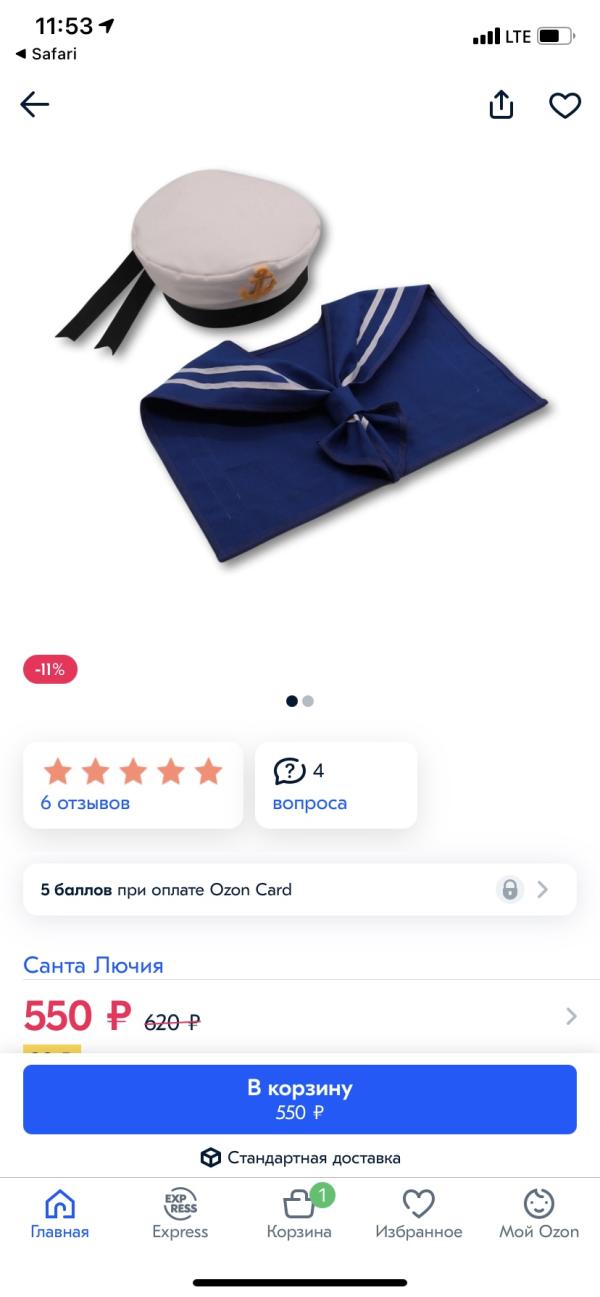600x1297 pixels.
Task: Open the Ozon Card points offer row
Action: (299, 889)
